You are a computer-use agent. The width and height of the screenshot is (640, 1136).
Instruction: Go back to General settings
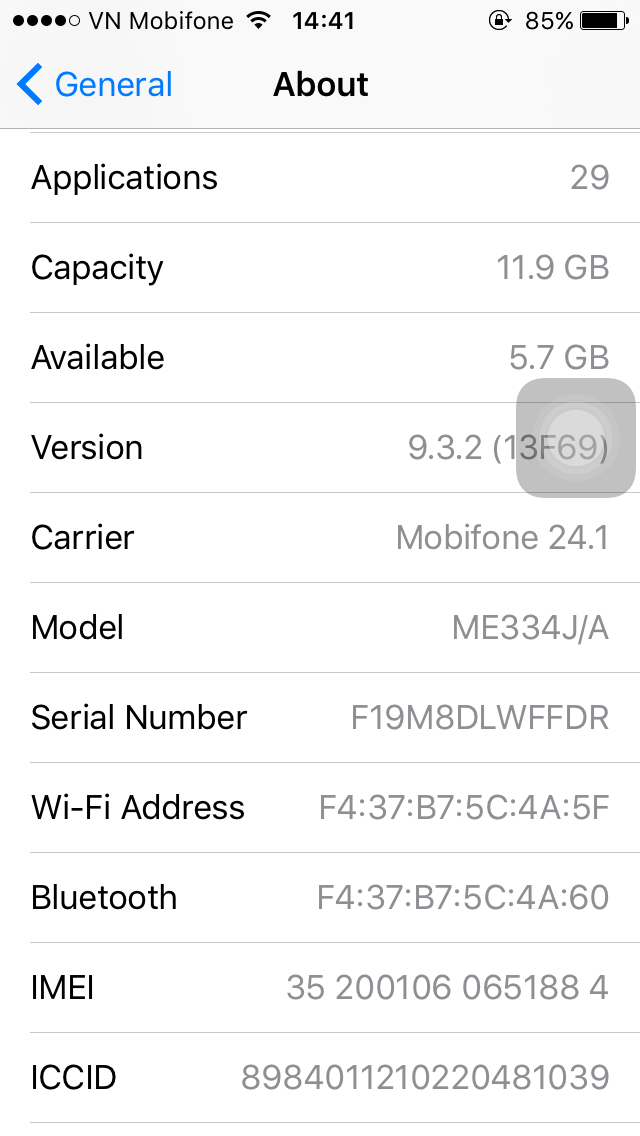pos(94,84)
